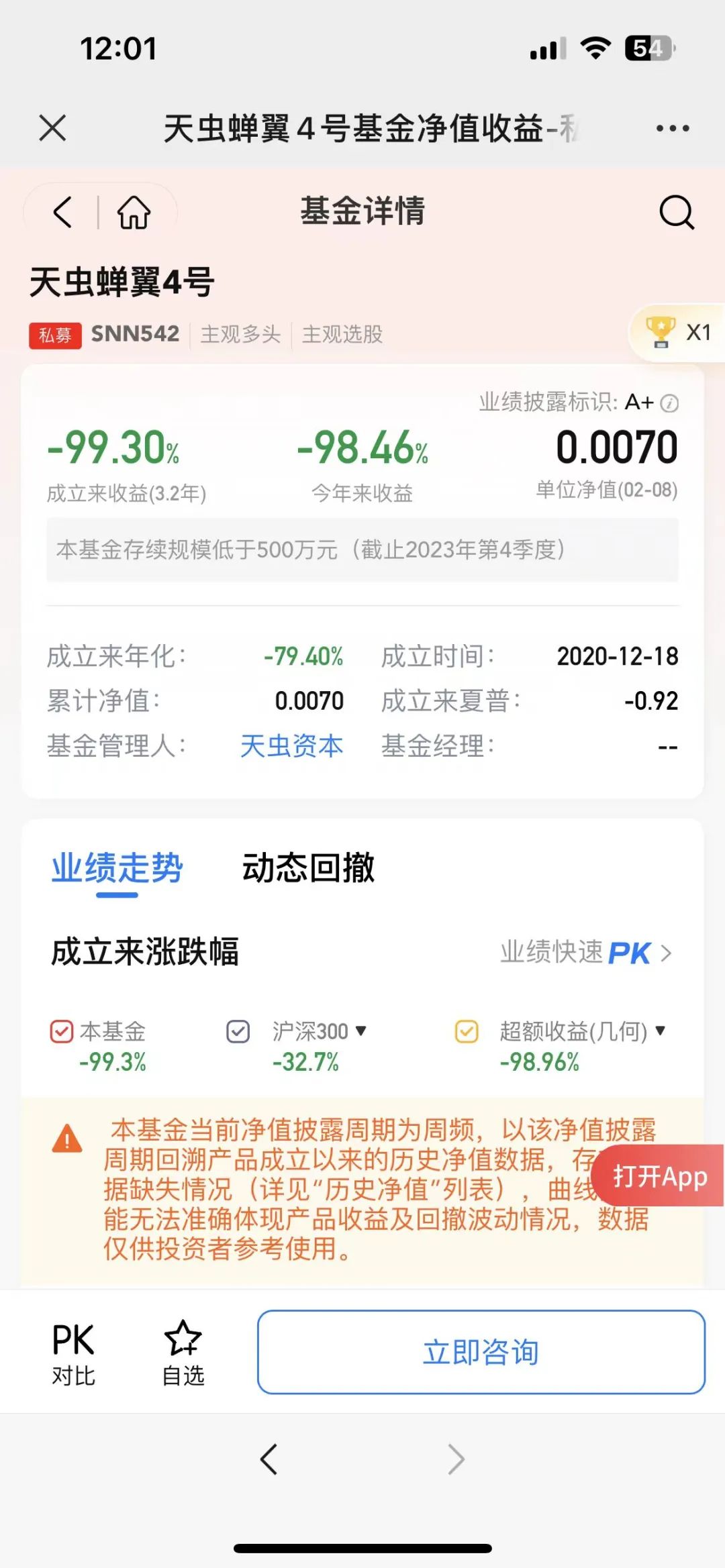Toggle the 沪深300 checkbox
Screen dimensions: 725x1568
tap(238, 1031)
